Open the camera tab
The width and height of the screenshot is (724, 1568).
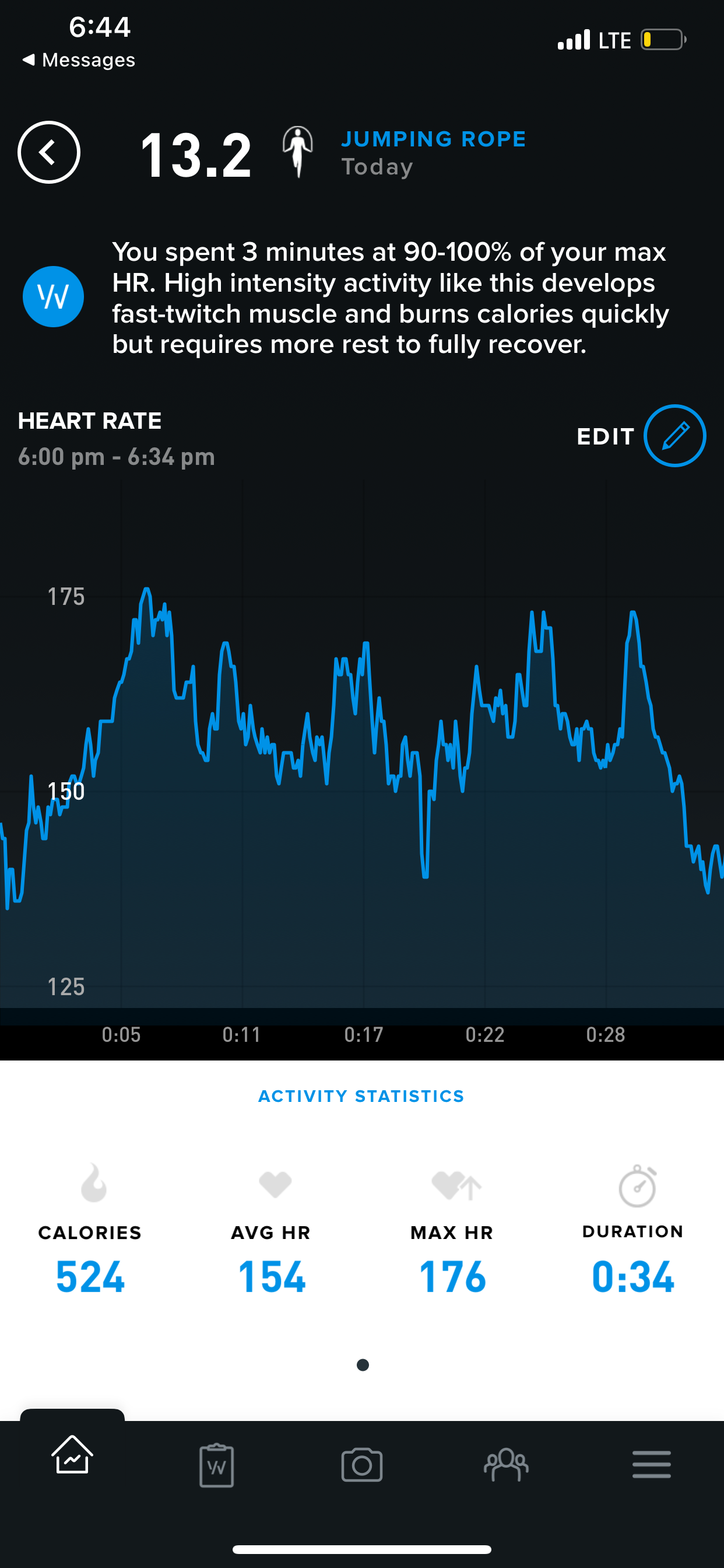362,1465
